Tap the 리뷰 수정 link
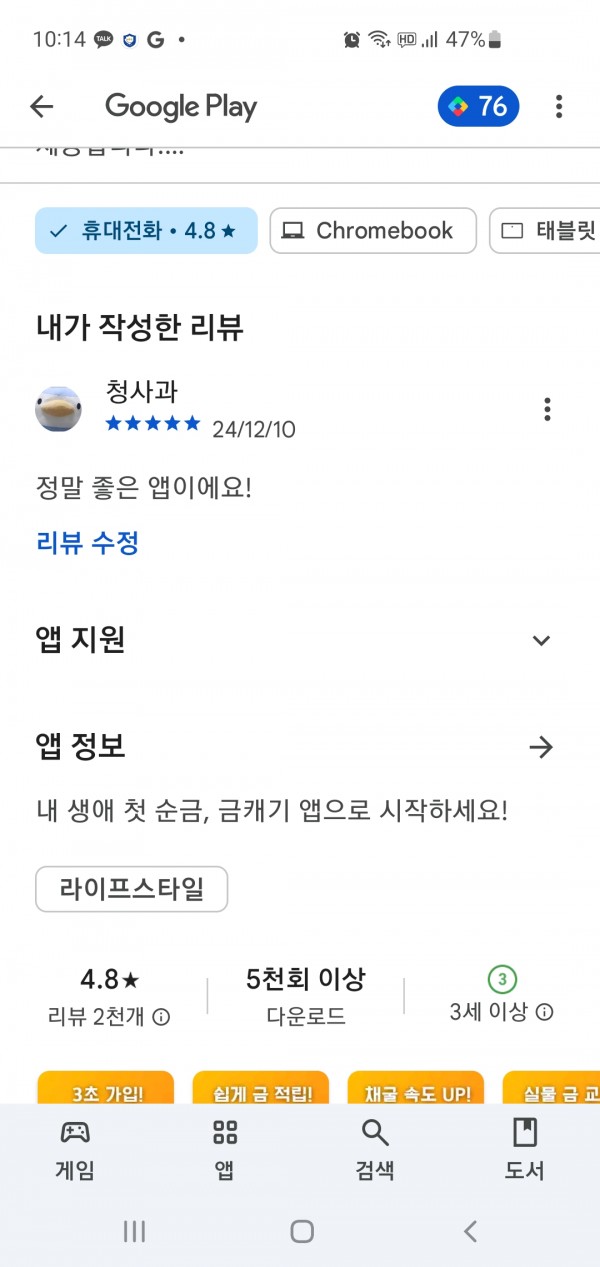Image resolution: width=600 pixels, height=1267 pixels. click(x=88, y=543)
